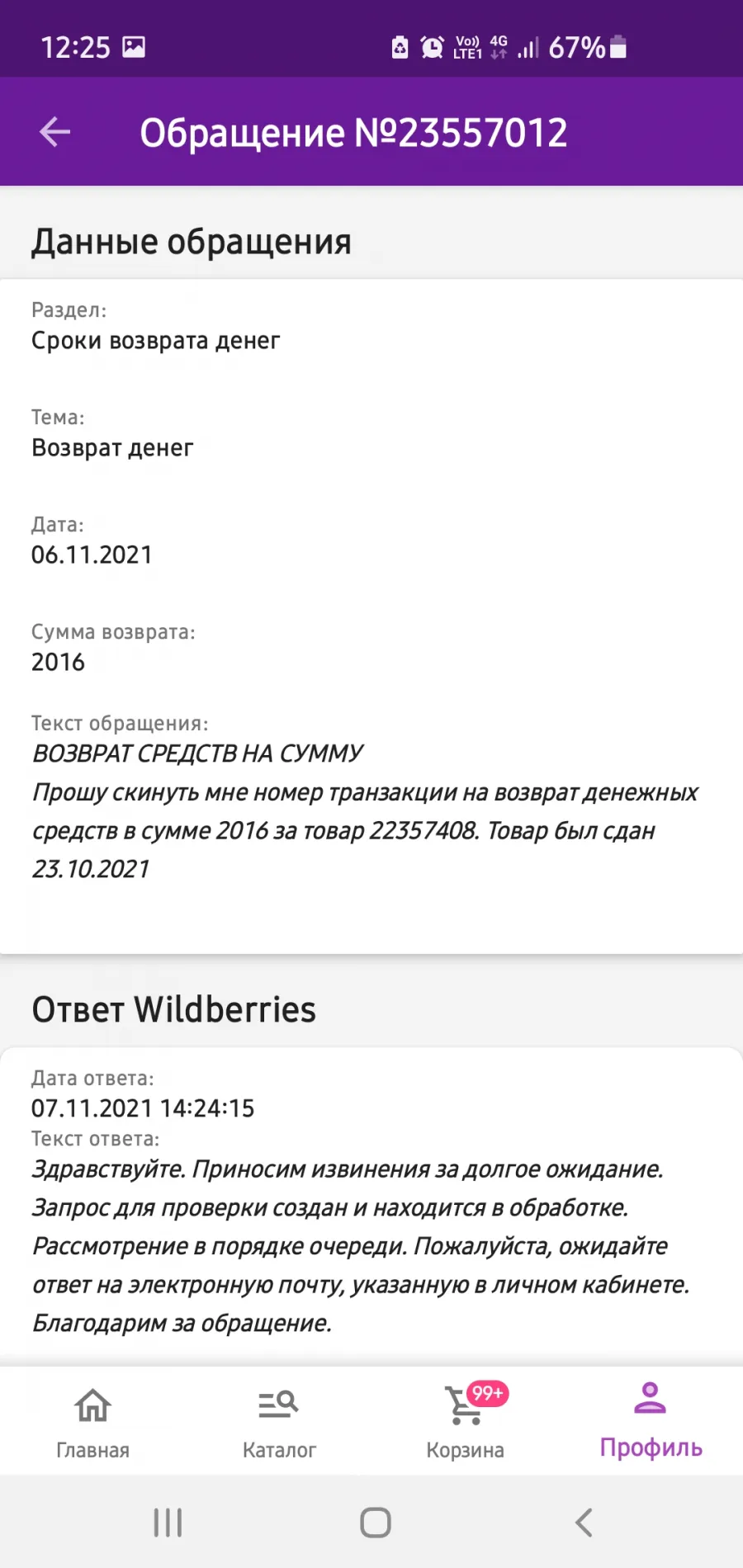Select the Профиль tab
This screenshot has width=743, height=1568.
coord(651,1421)
